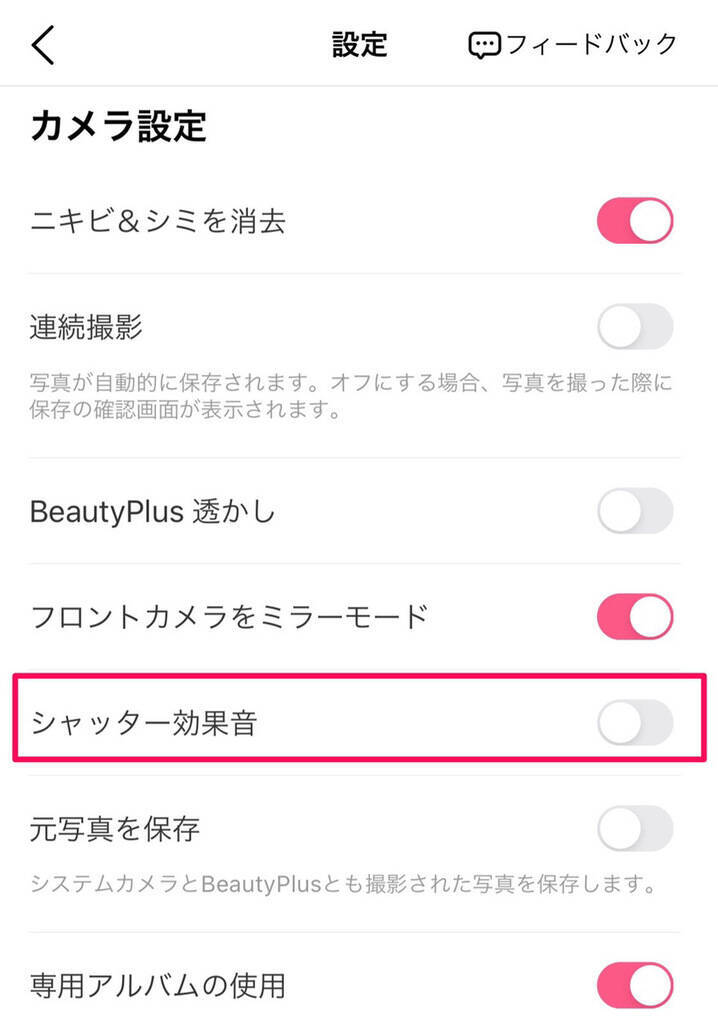718x1023 pixels.
Task: Turn off ニキビ&シミを消去
Action: pos(635,221)
